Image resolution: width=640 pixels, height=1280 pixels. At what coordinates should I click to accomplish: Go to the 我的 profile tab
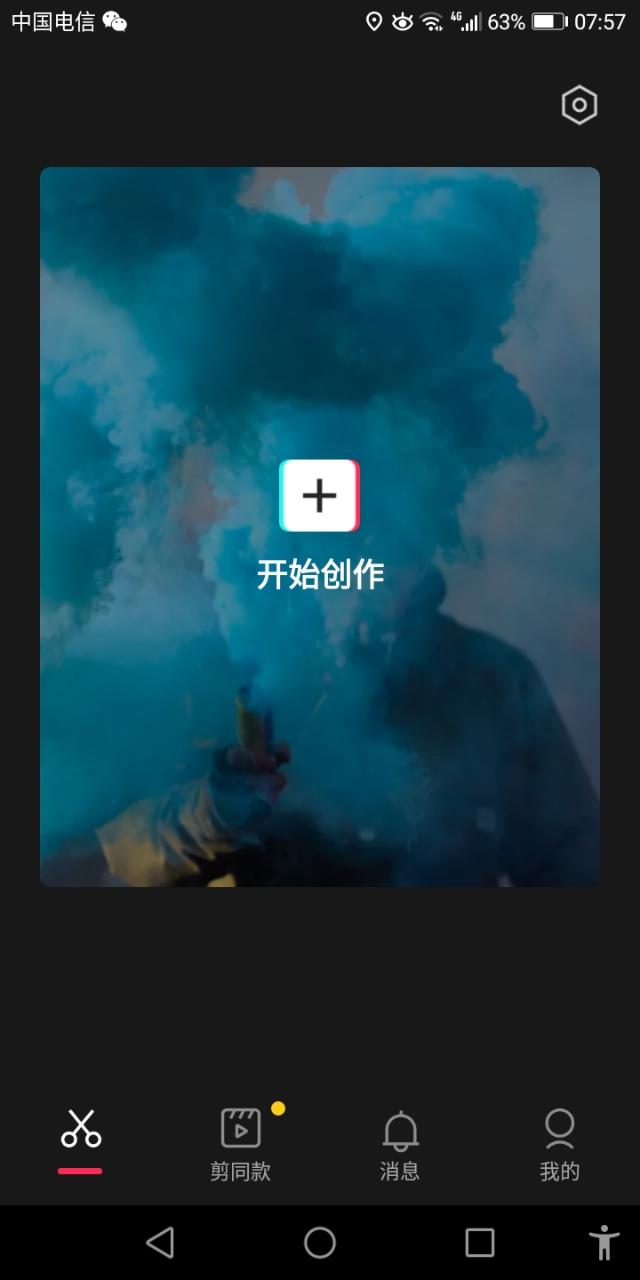(x=560, y=1144)
